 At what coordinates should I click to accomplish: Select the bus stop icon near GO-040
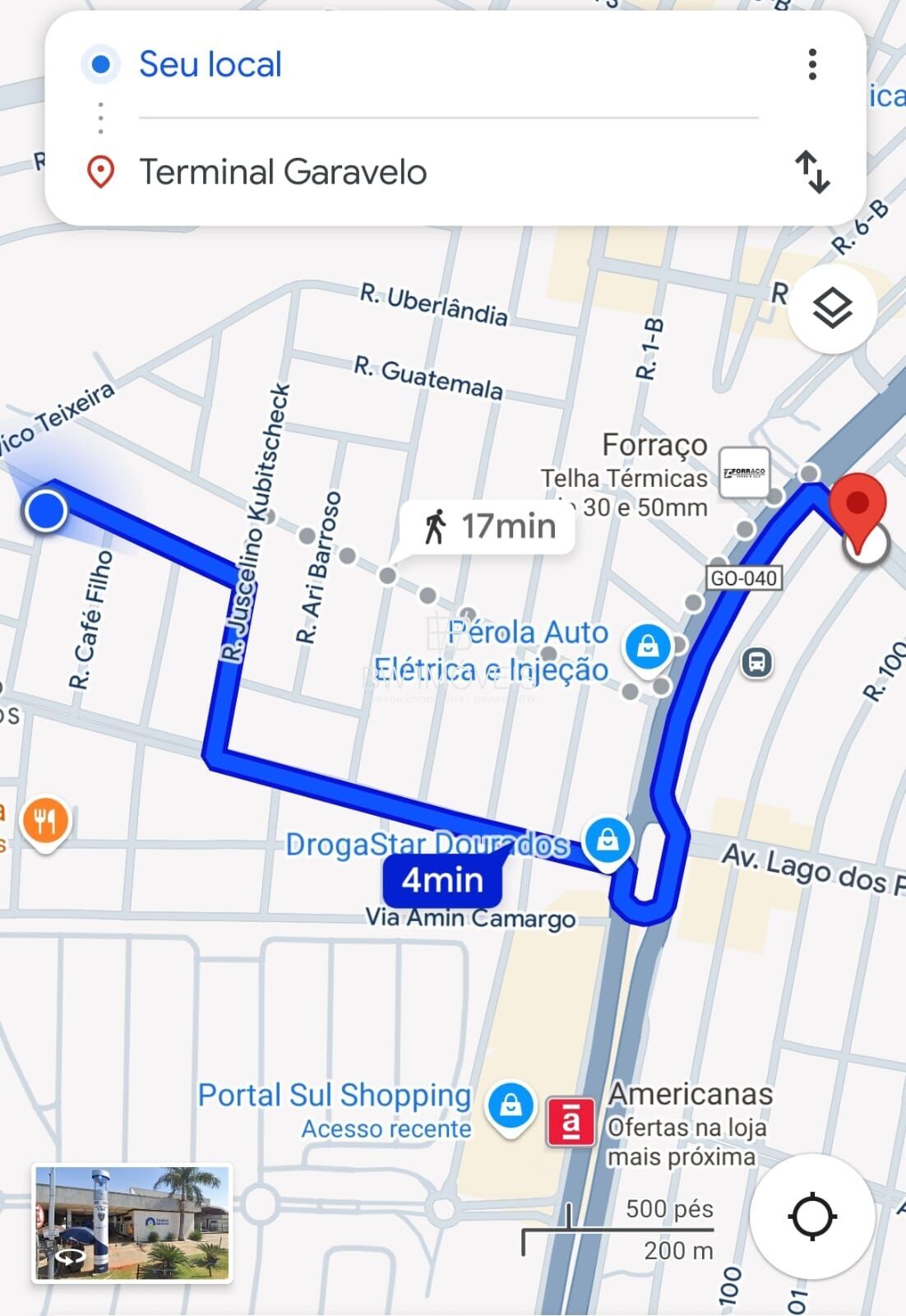click(x=756, y=661)
